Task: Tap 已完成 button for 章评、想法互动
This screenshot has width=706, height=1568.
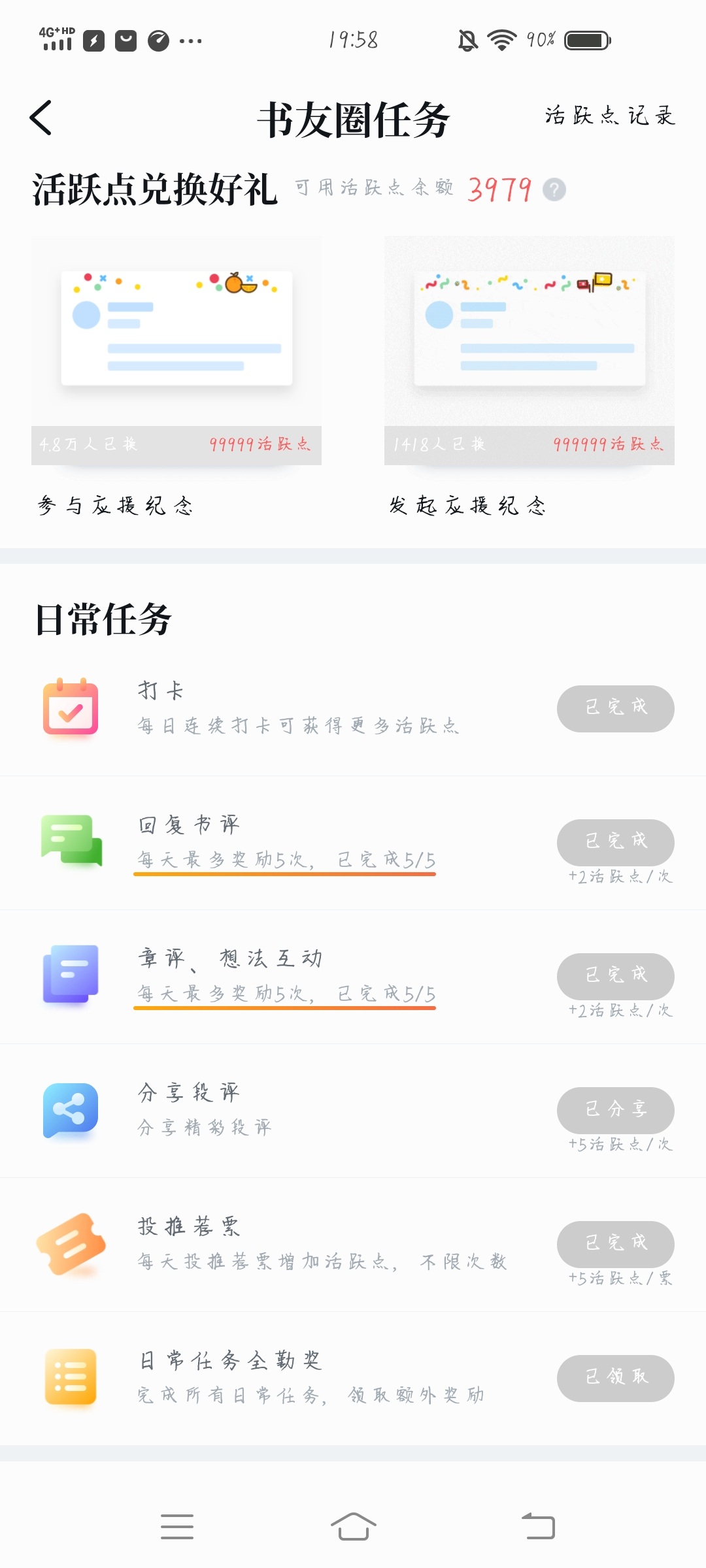Action: (616, 977)
